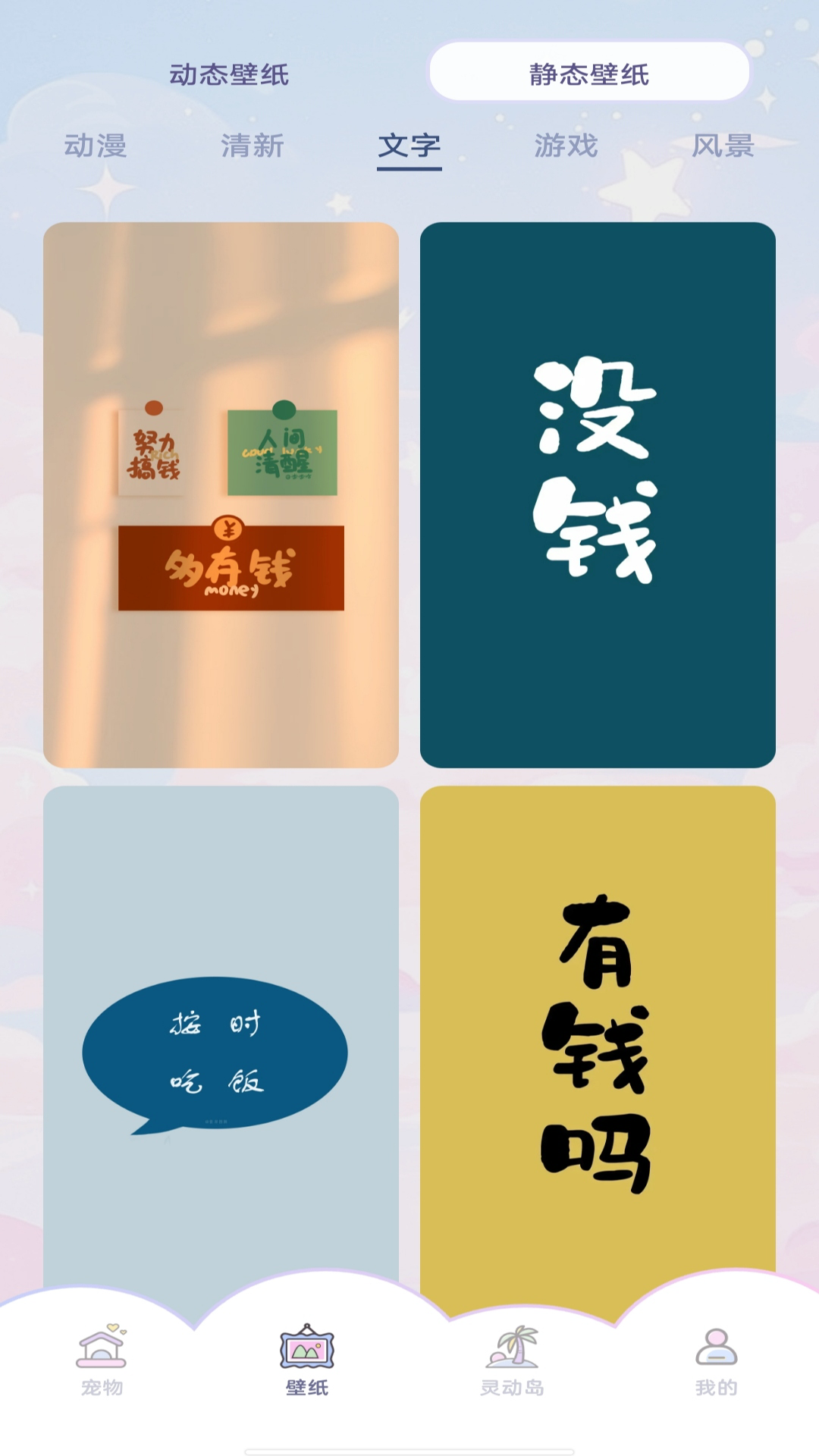Select the 静态壁纸 tab
The image size is (819, 1456).
(589, 74)
